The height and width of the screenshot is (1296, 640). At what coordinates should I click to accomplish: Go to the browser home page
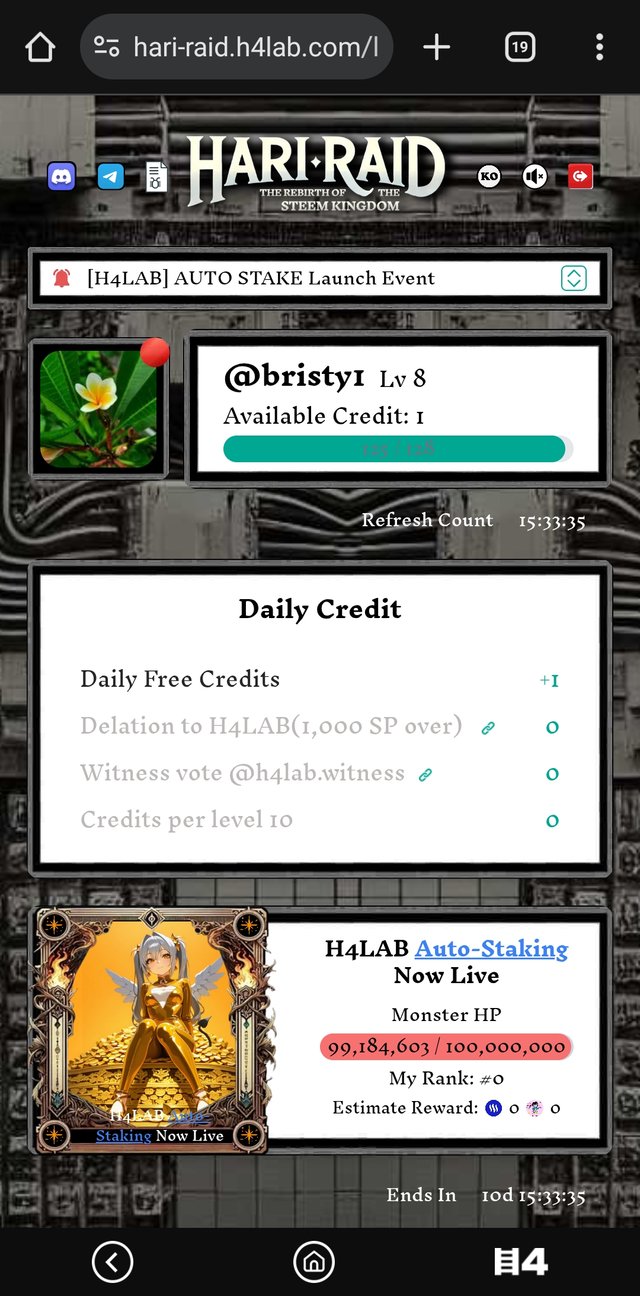pyautogui.click(x=39, y=47)
